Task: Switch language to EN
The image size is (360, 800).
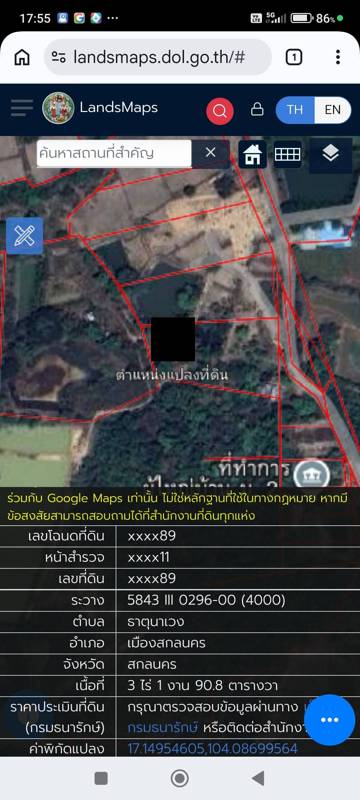Action: coord(333,110)
